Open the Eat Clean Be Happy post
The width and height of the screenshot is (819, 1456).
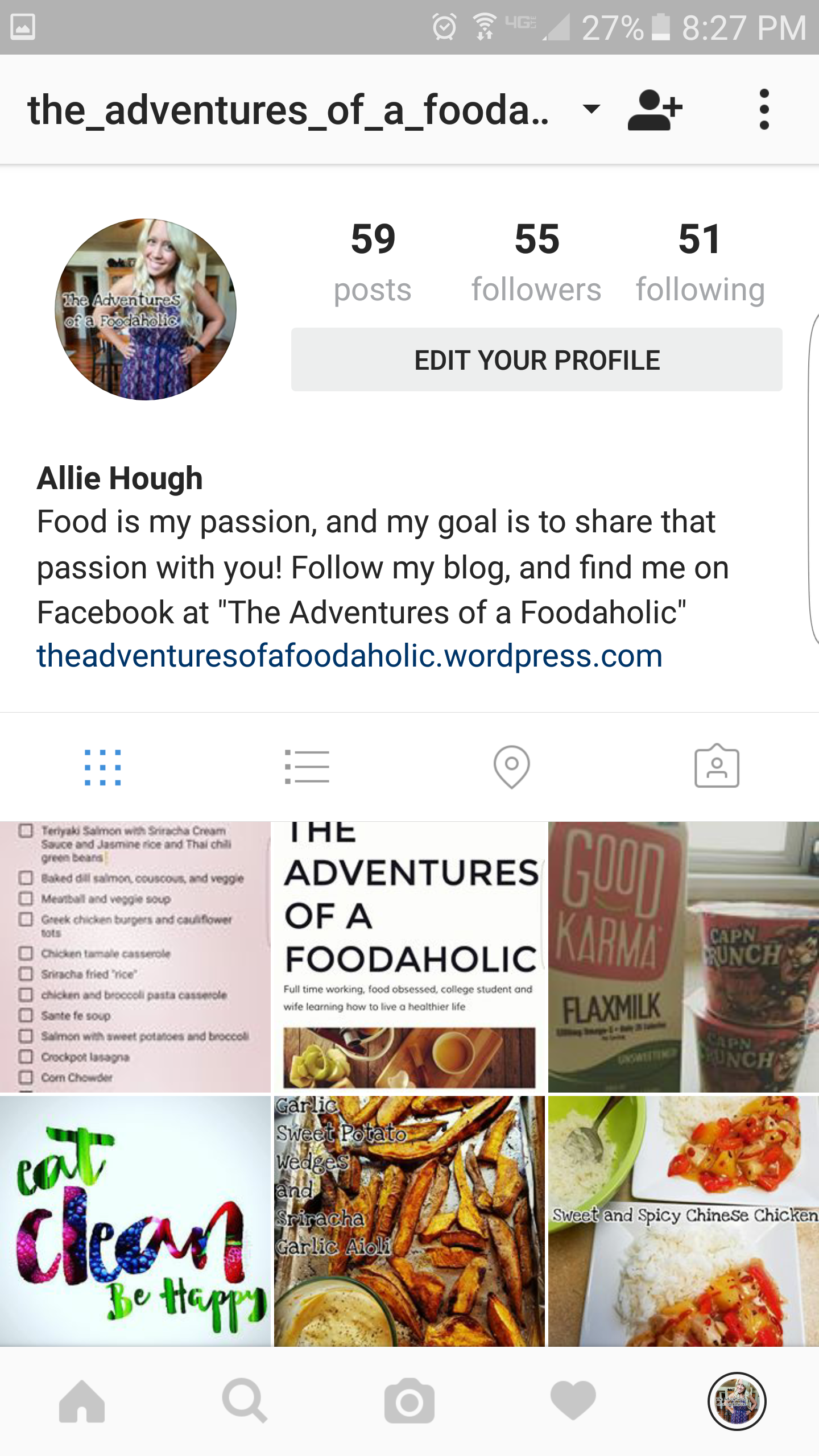pos(135,1221)
